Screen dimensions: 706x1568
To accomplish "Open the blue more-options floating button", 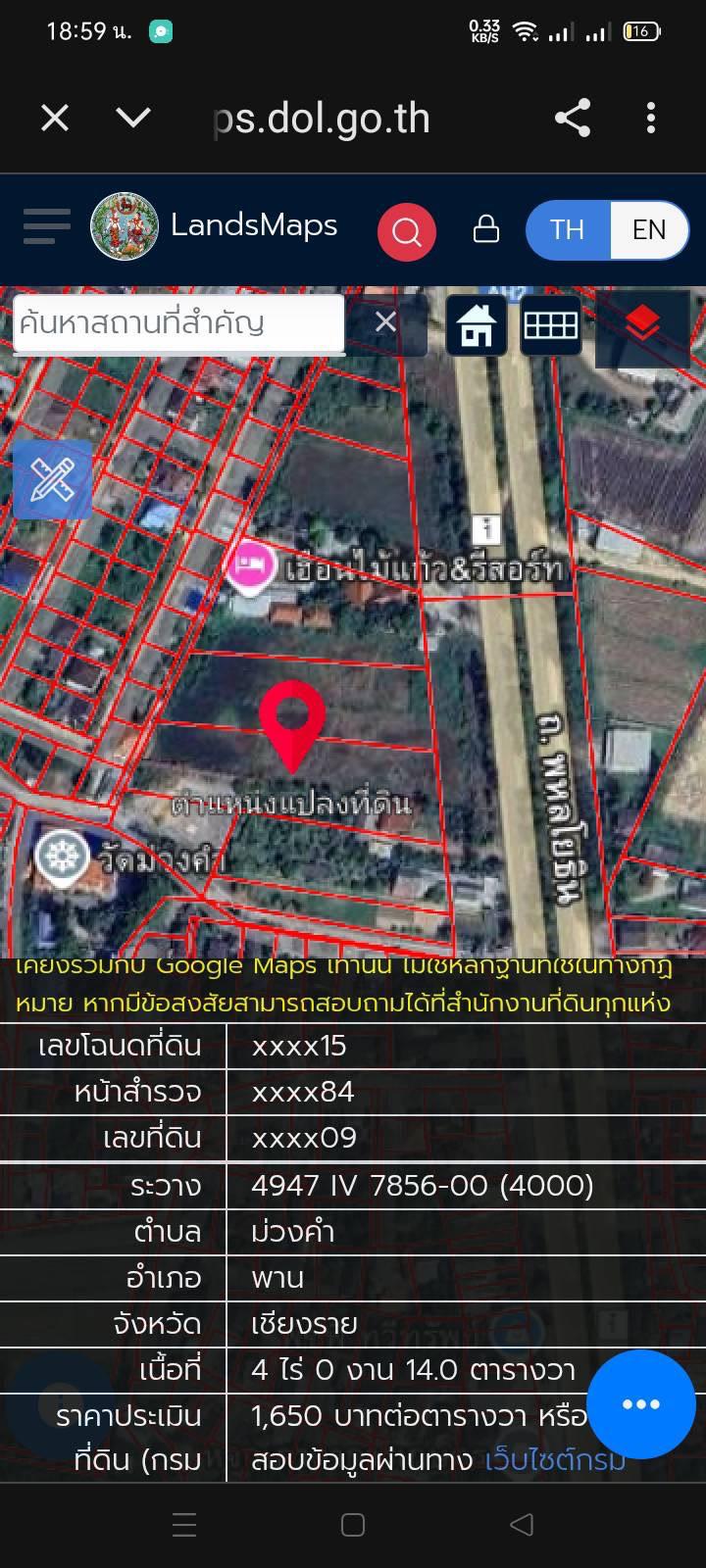I will click(x=640, y=1404).
